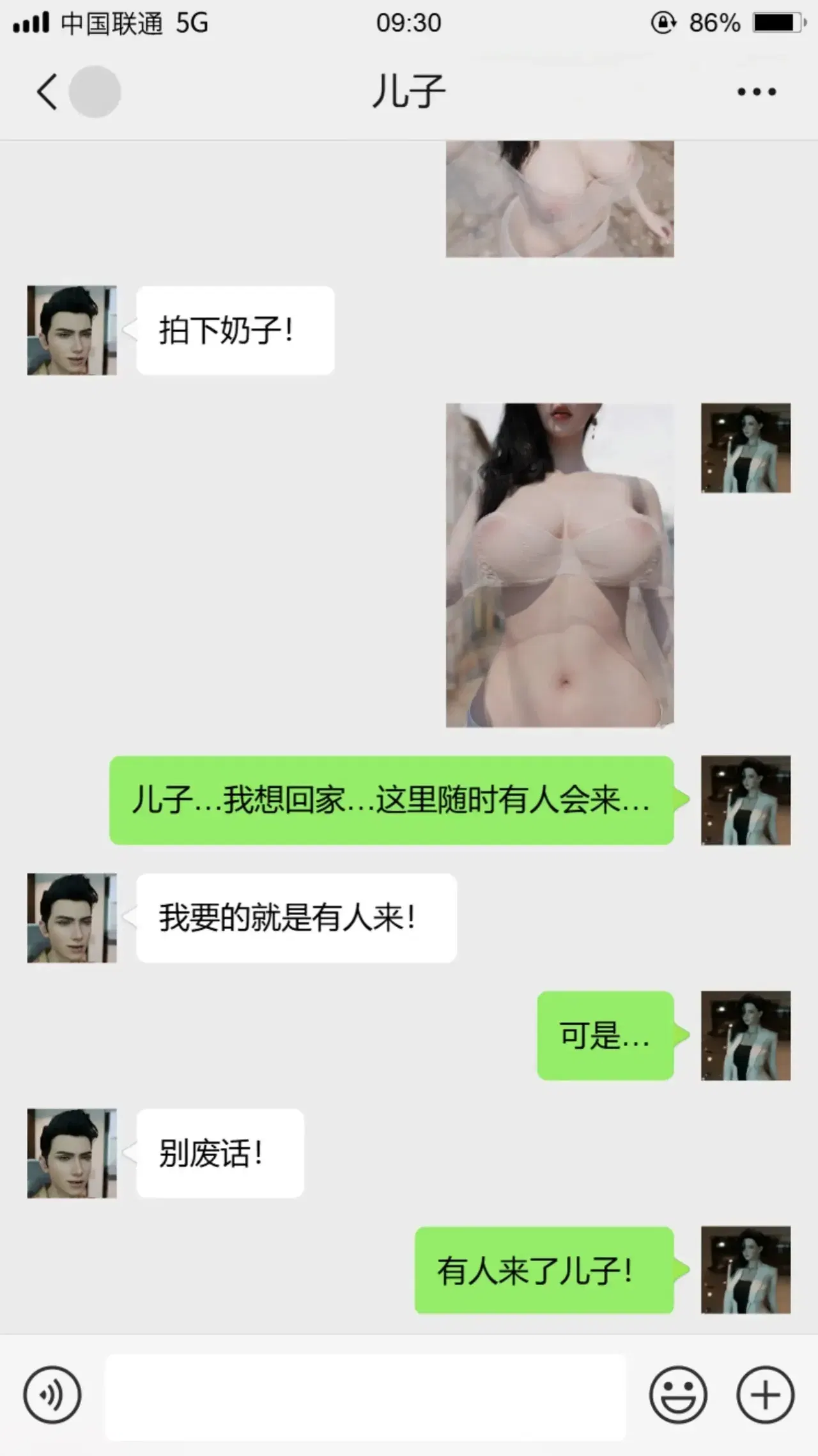This screenshot has height=1456, width=818.
Task: Switch to voice message input
Action: click(52, 1395)
